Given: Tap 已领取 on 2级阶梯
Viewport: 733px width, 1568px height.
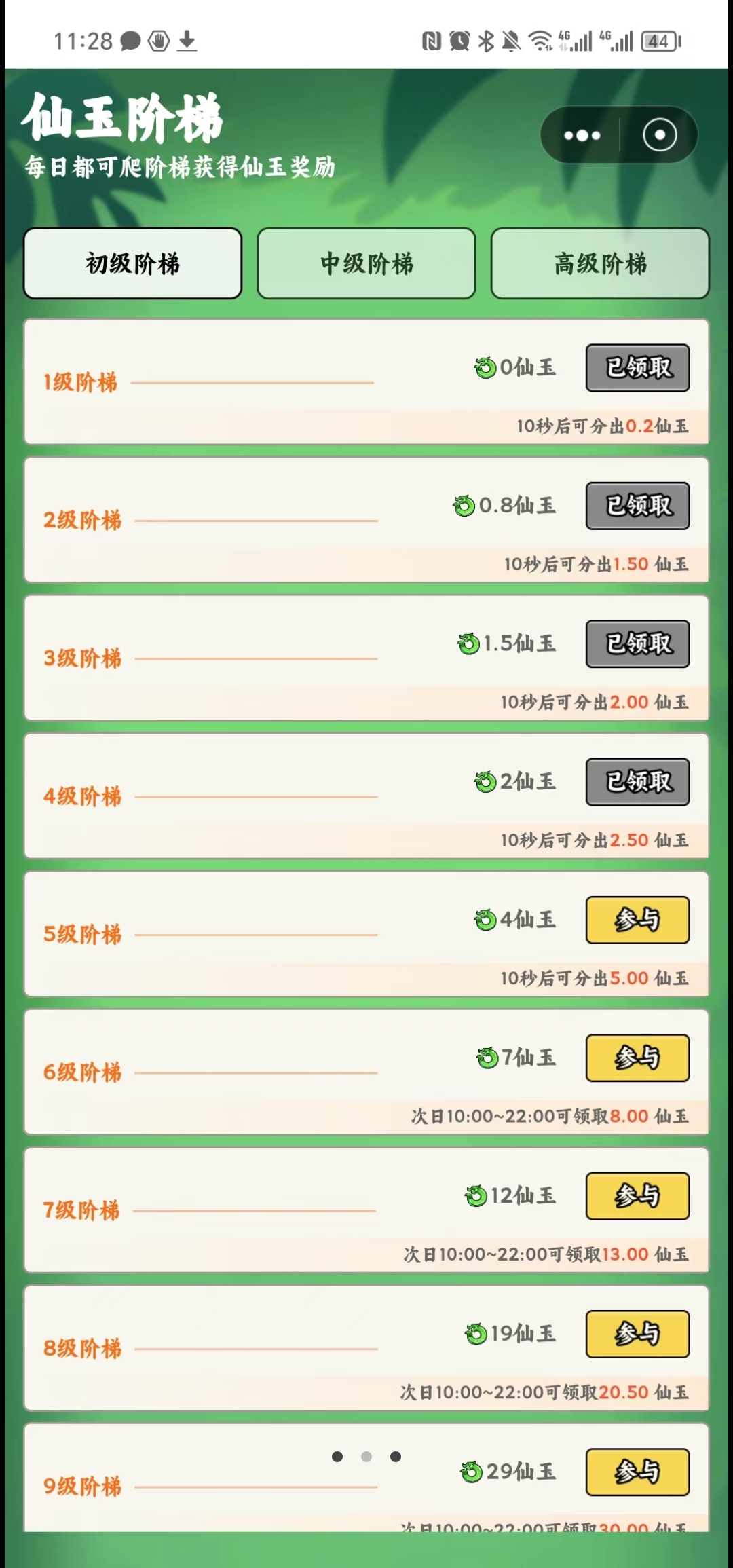Looking at the screenshot, I should pos(638,506).
